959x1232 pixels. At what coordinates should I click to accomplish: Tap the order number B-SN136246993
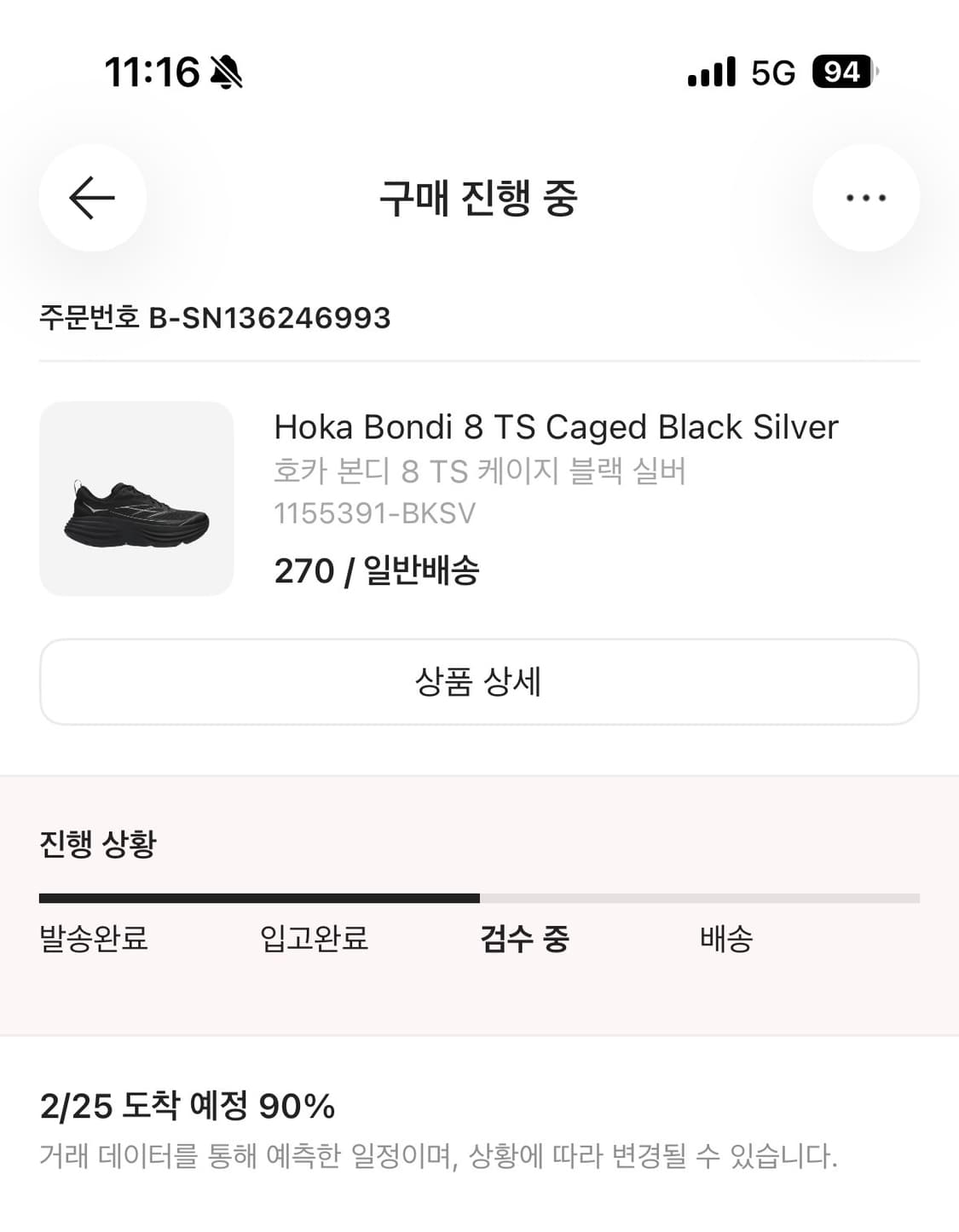click(214, 319)
